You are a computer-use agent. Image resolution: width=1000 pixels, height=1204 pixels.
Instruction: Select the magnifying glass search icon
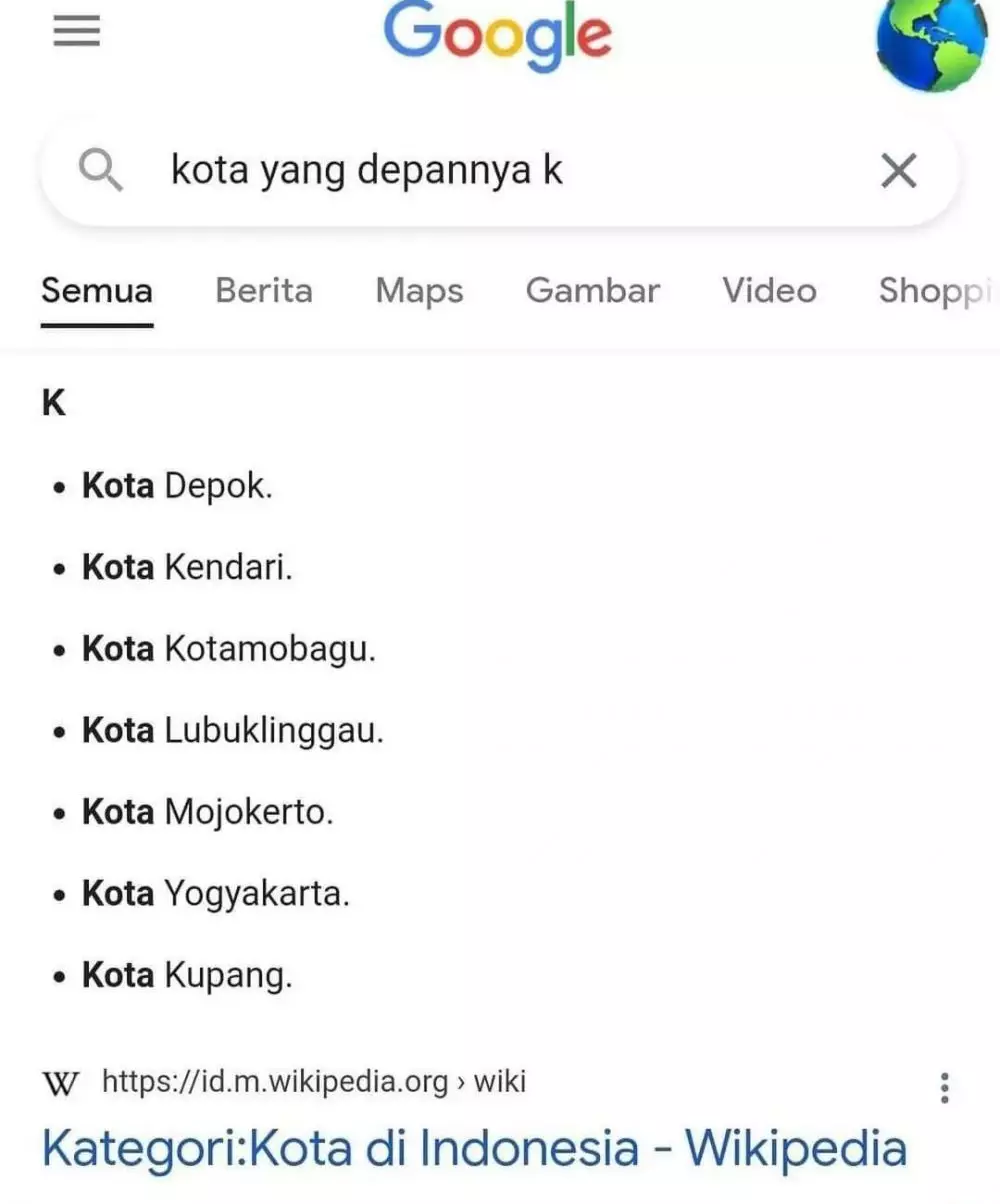[x=101, y=170]
